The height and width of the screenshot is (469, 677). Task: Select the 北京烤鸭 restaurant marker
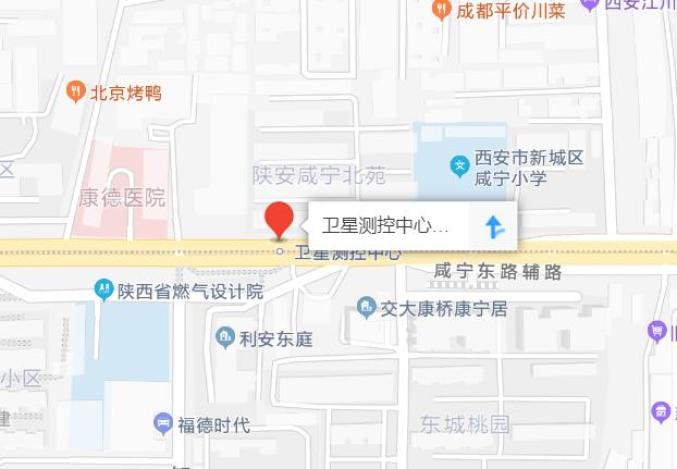coord(76,93)
